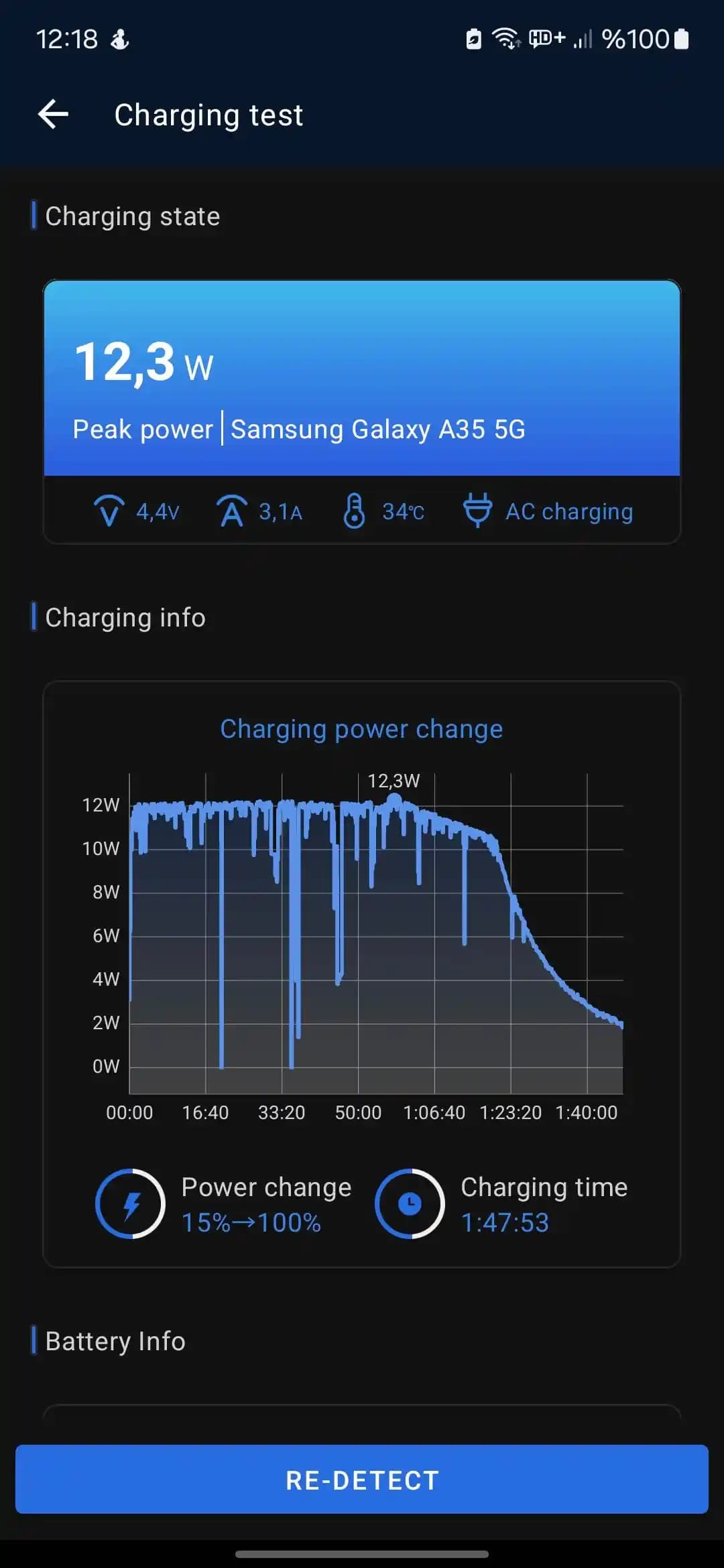Expand the Battery Info section
724x1568 pixels.
tap(114, 1341)
